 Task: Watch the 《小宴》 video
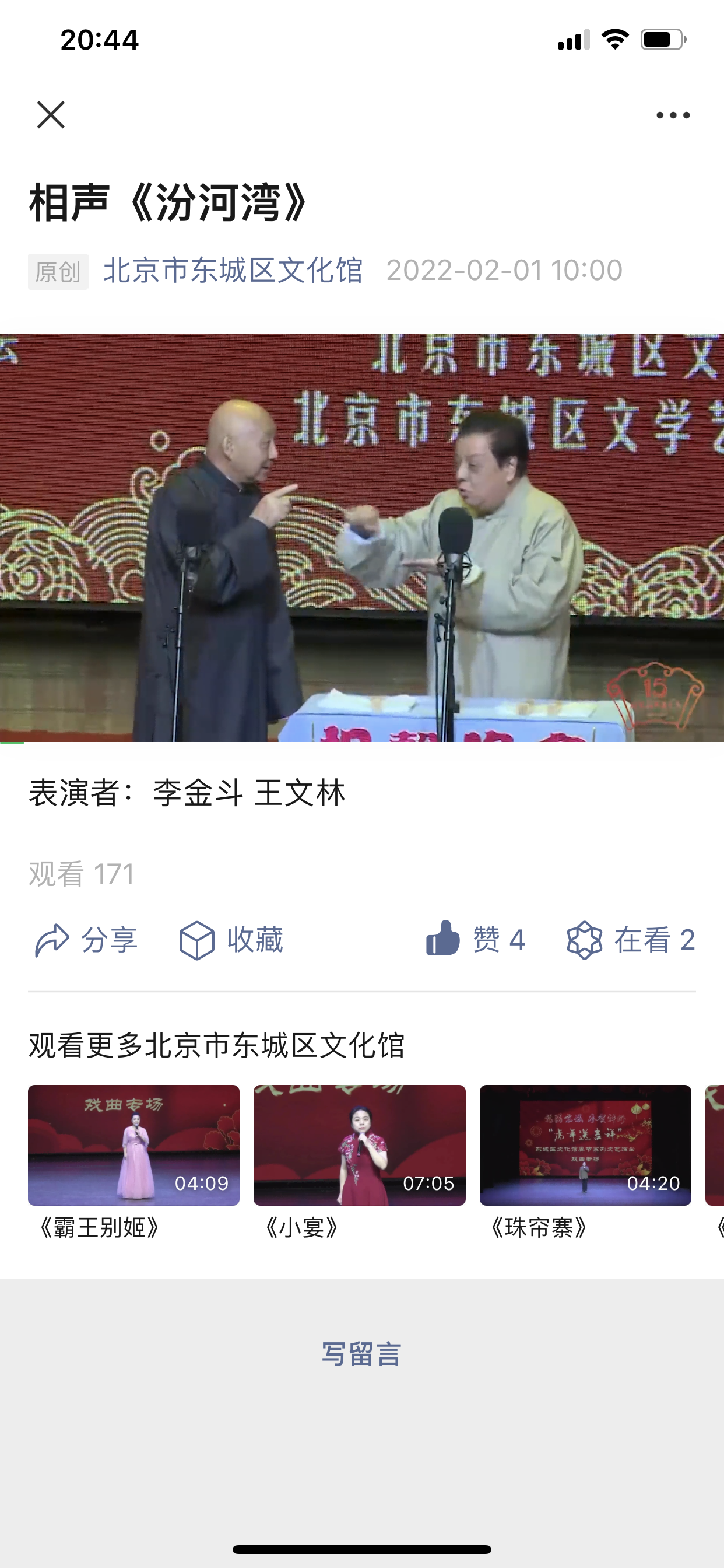(360, 1145)
